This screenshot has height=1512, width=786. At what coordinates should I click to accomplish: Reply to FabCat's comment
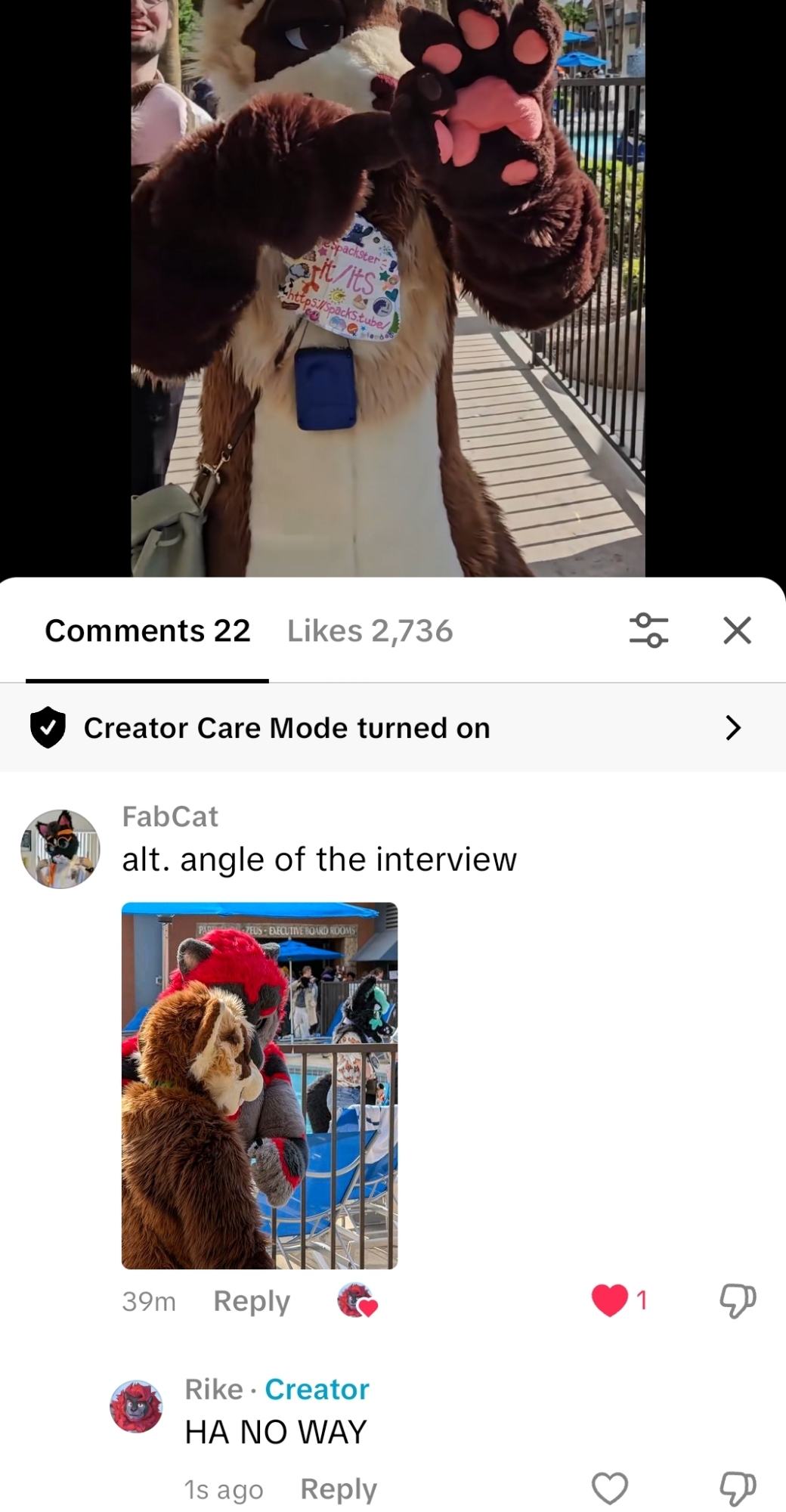(252, 1301)
